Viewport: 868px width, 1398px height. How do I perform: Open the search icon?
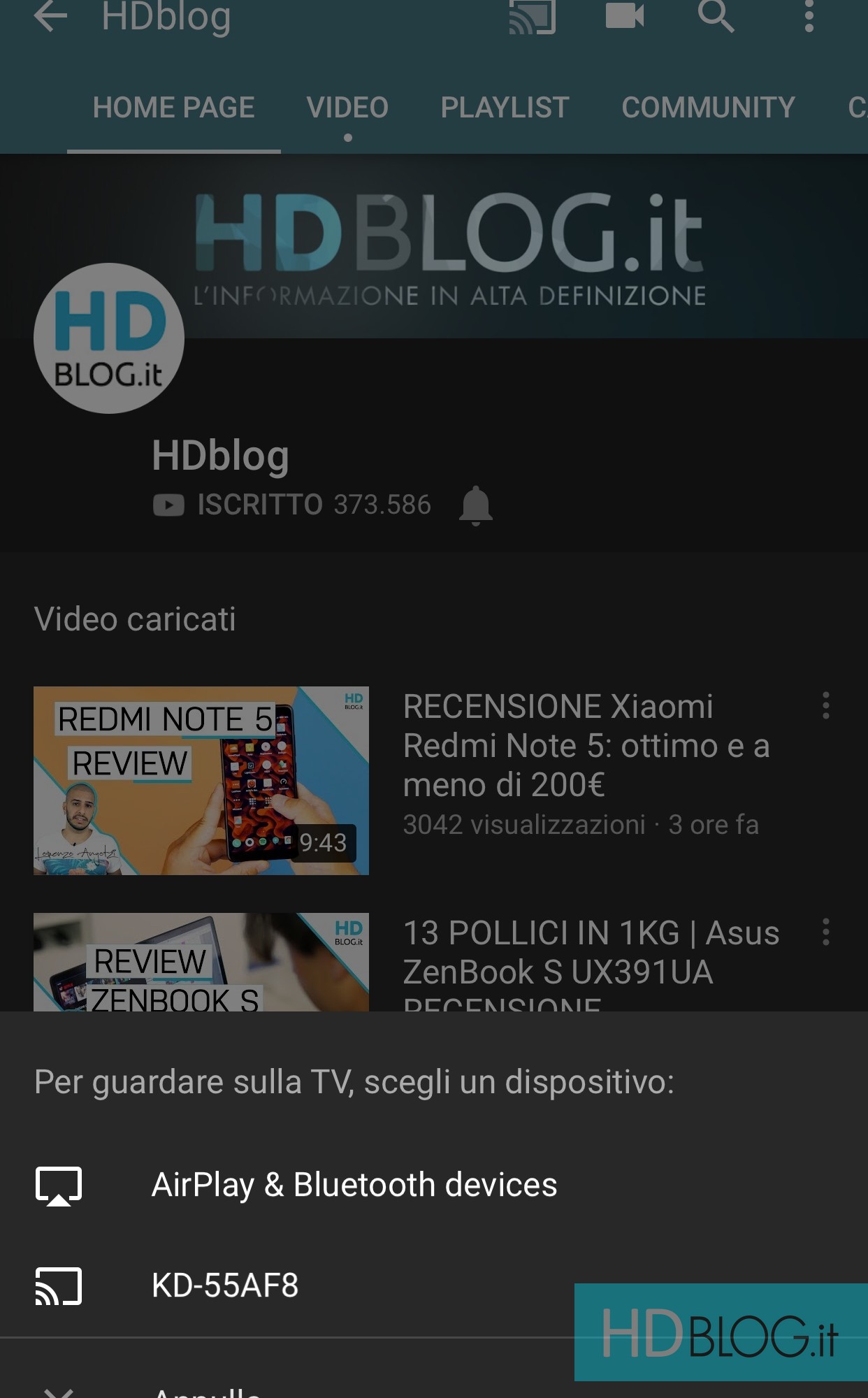(x=716, y=15)
